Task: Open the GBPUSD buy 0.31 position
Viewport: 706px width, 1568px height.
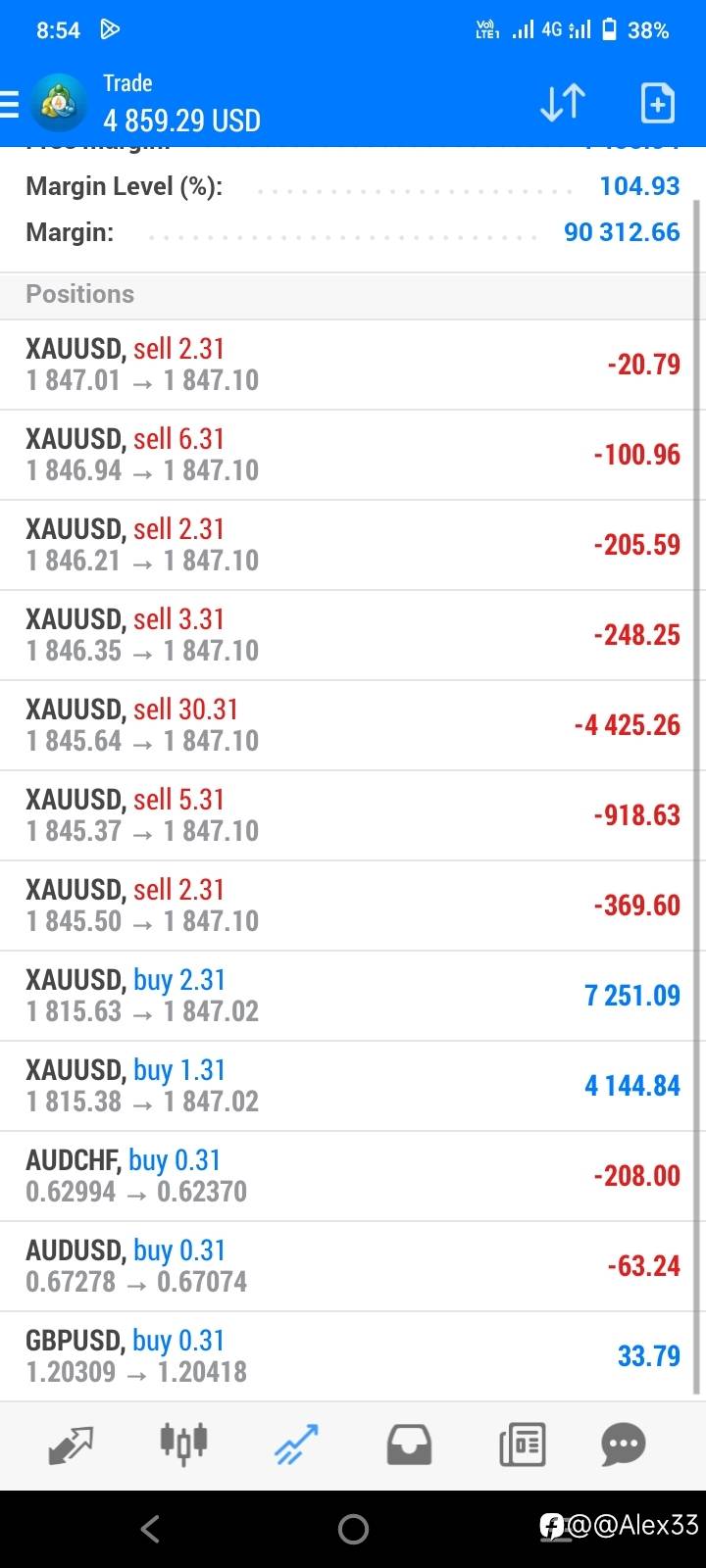Action: pyautogui.click(x=353, y=1356)
